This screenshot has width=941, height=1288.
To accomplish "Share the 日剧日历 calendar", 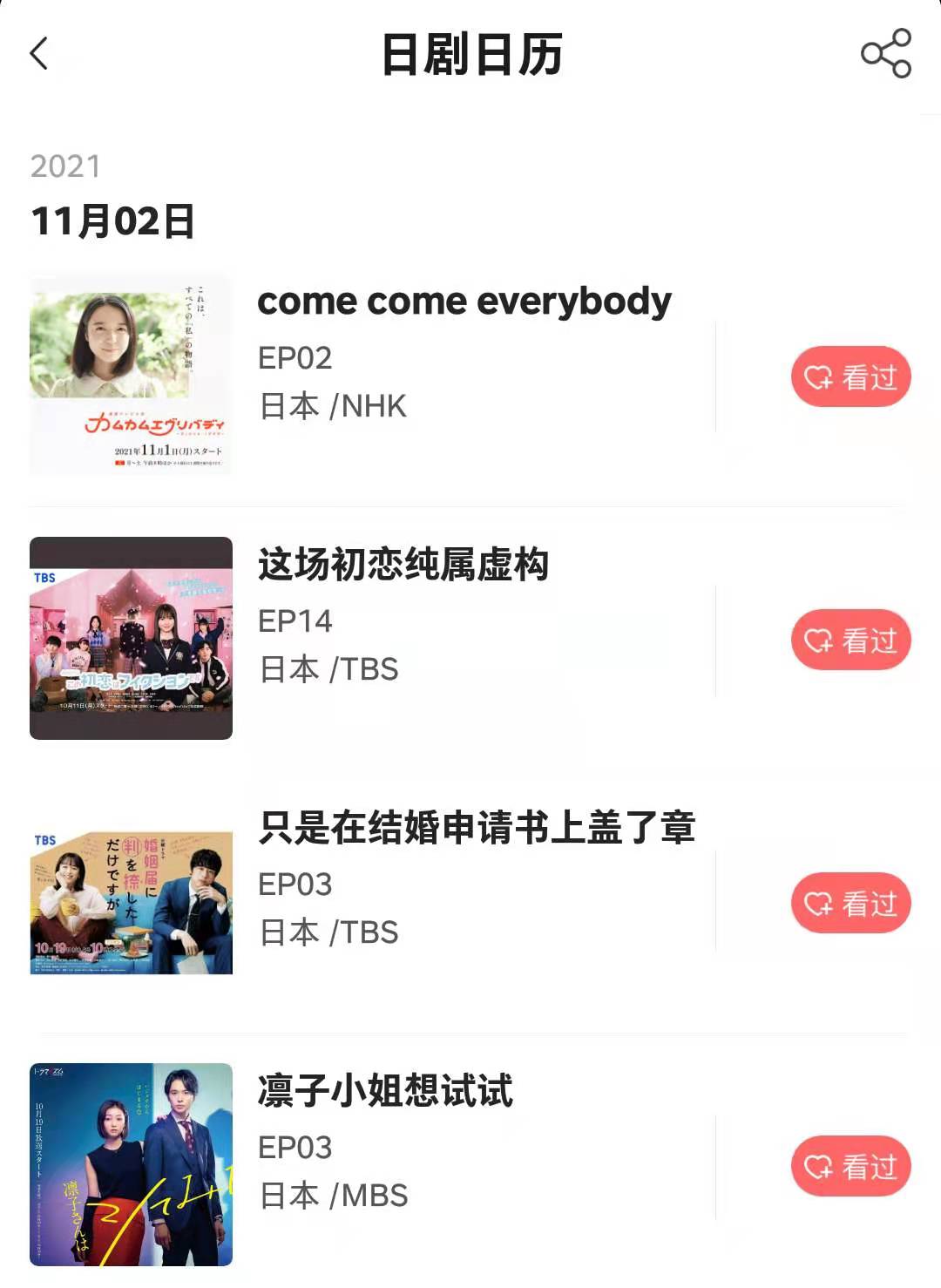I will [885, 54].
